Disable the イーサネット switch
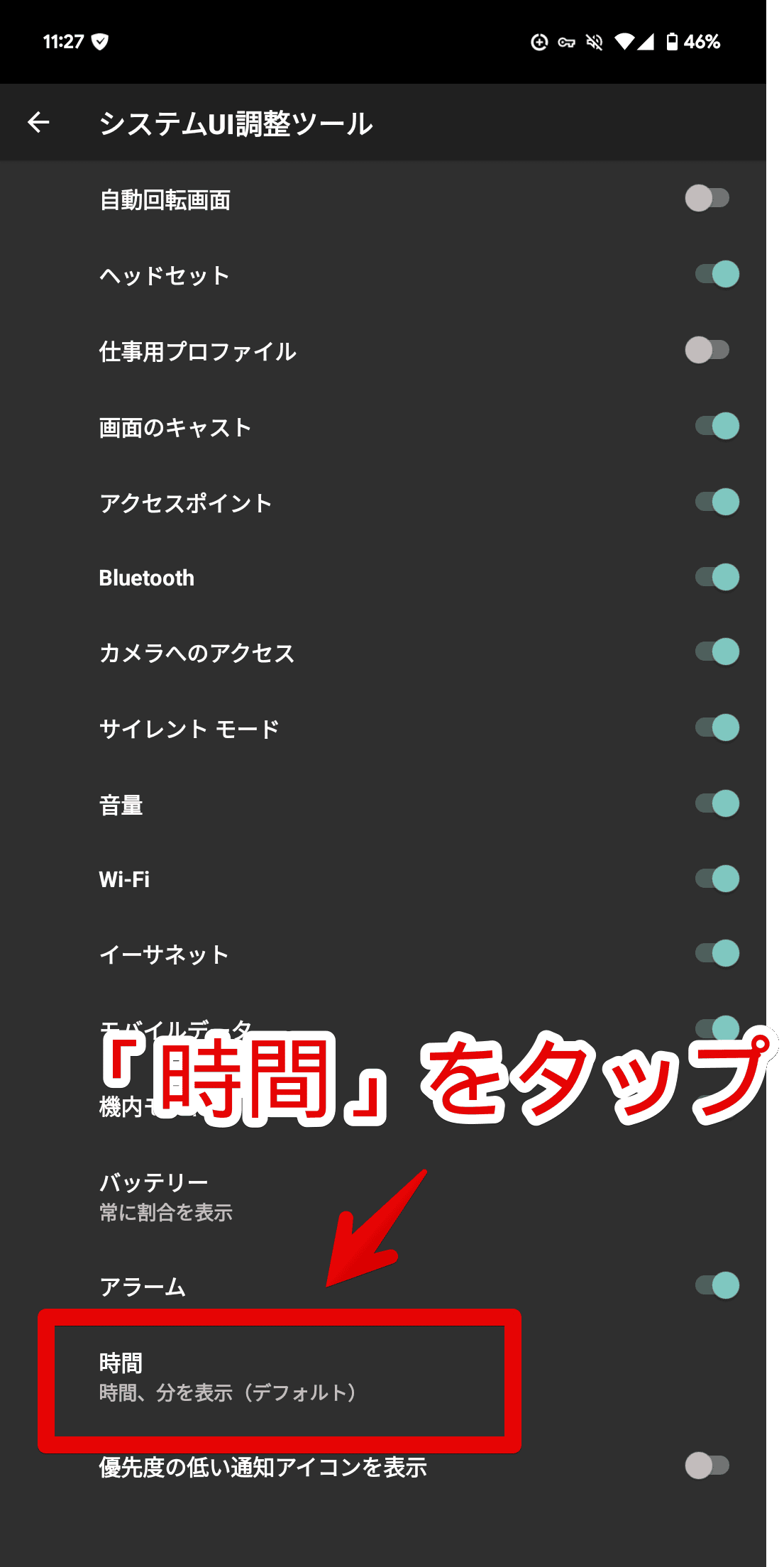The height and width of the screenshot is (1567, 784). (717, 953)
